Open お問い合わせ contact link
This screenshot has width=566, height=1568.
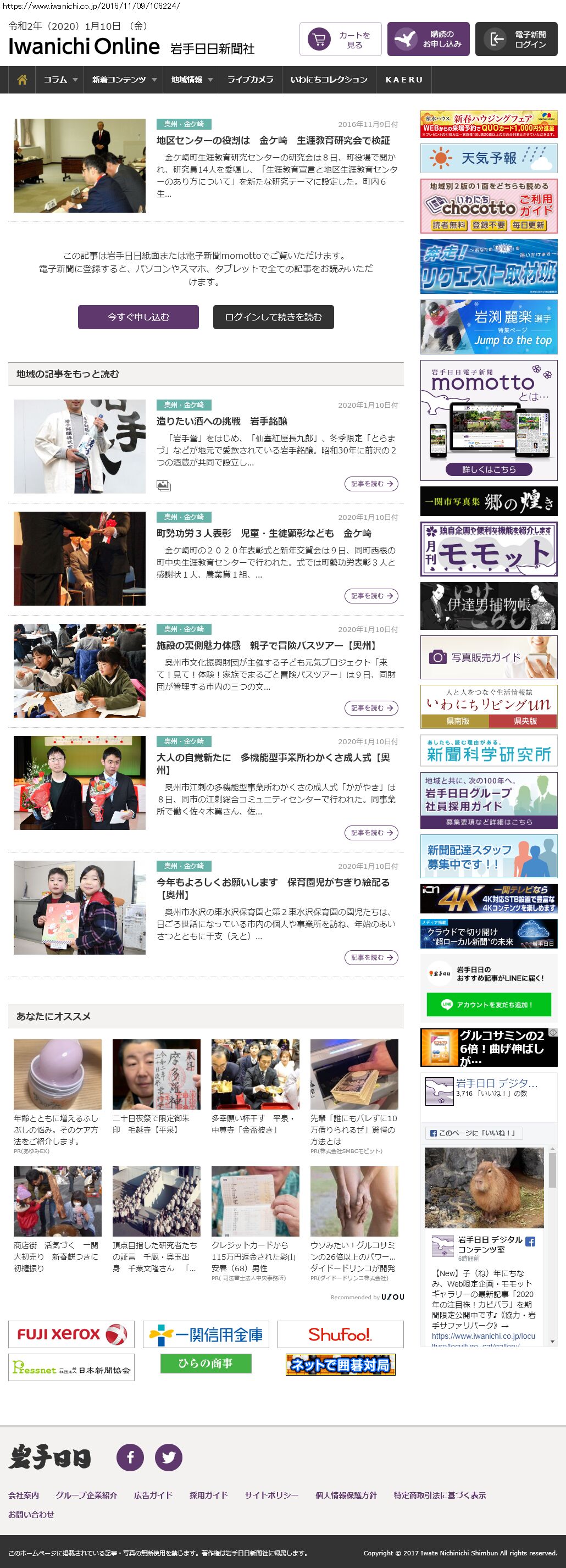tap(31, 1514)
